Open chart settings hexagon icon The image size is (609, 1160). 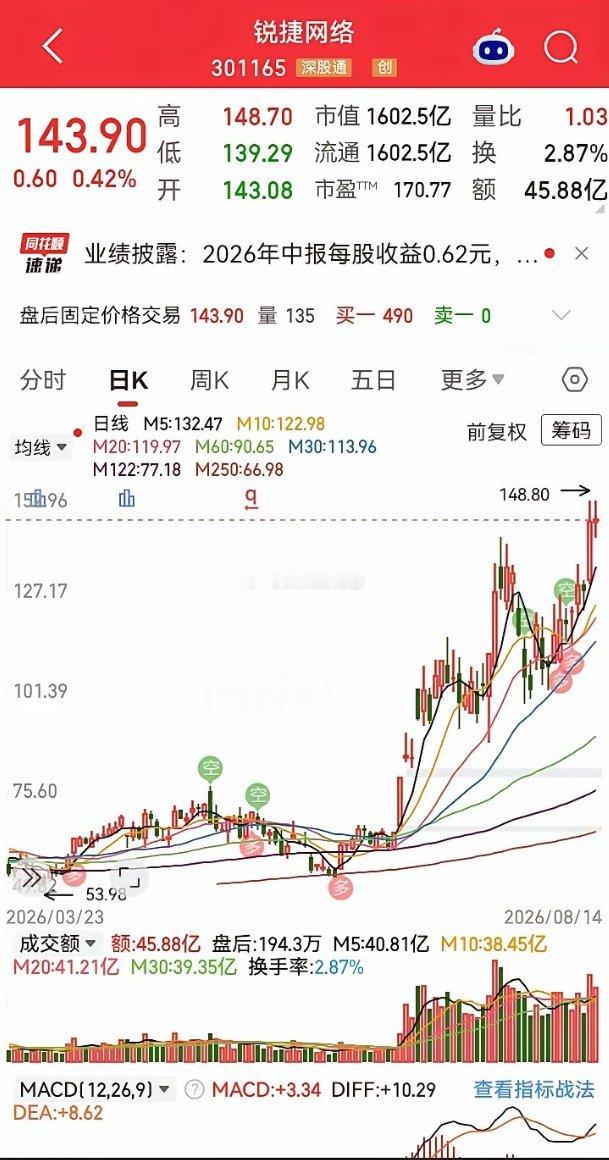pyautogui.click(x=575, y=380)
